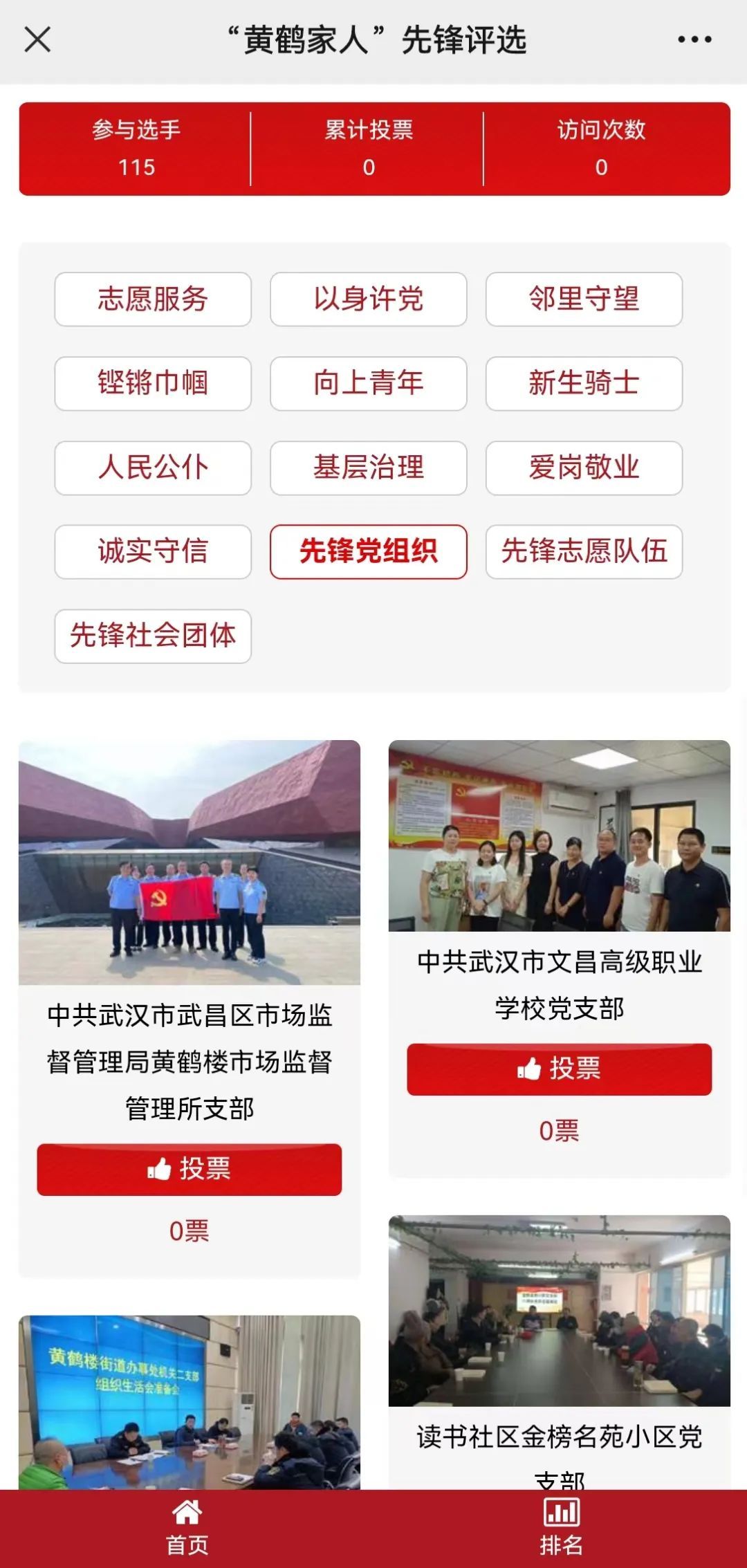Vote for 文昌高级职业学校党支部

pyautogui.click(x=559, y=1069)
